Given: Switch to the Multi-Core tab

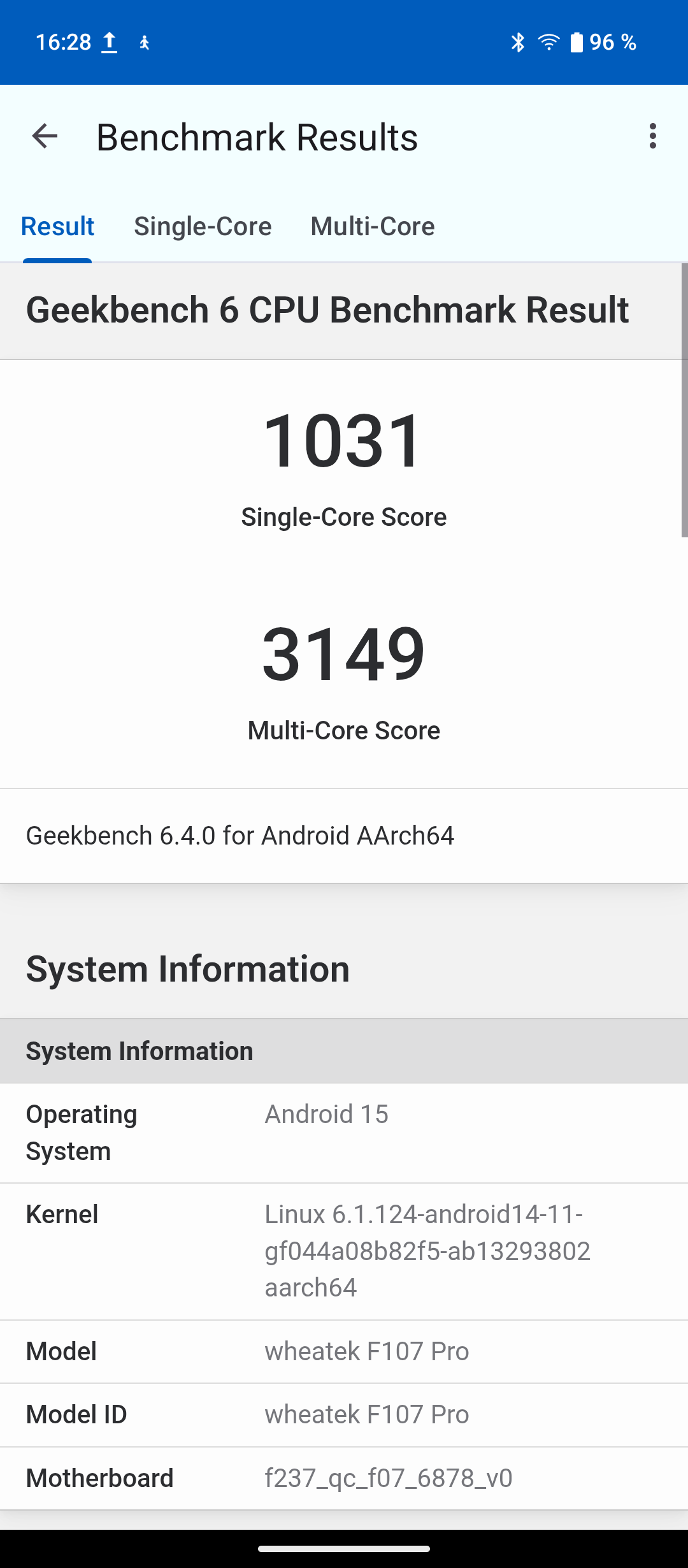Looking at the screenshot, I should tap(373, 227).
